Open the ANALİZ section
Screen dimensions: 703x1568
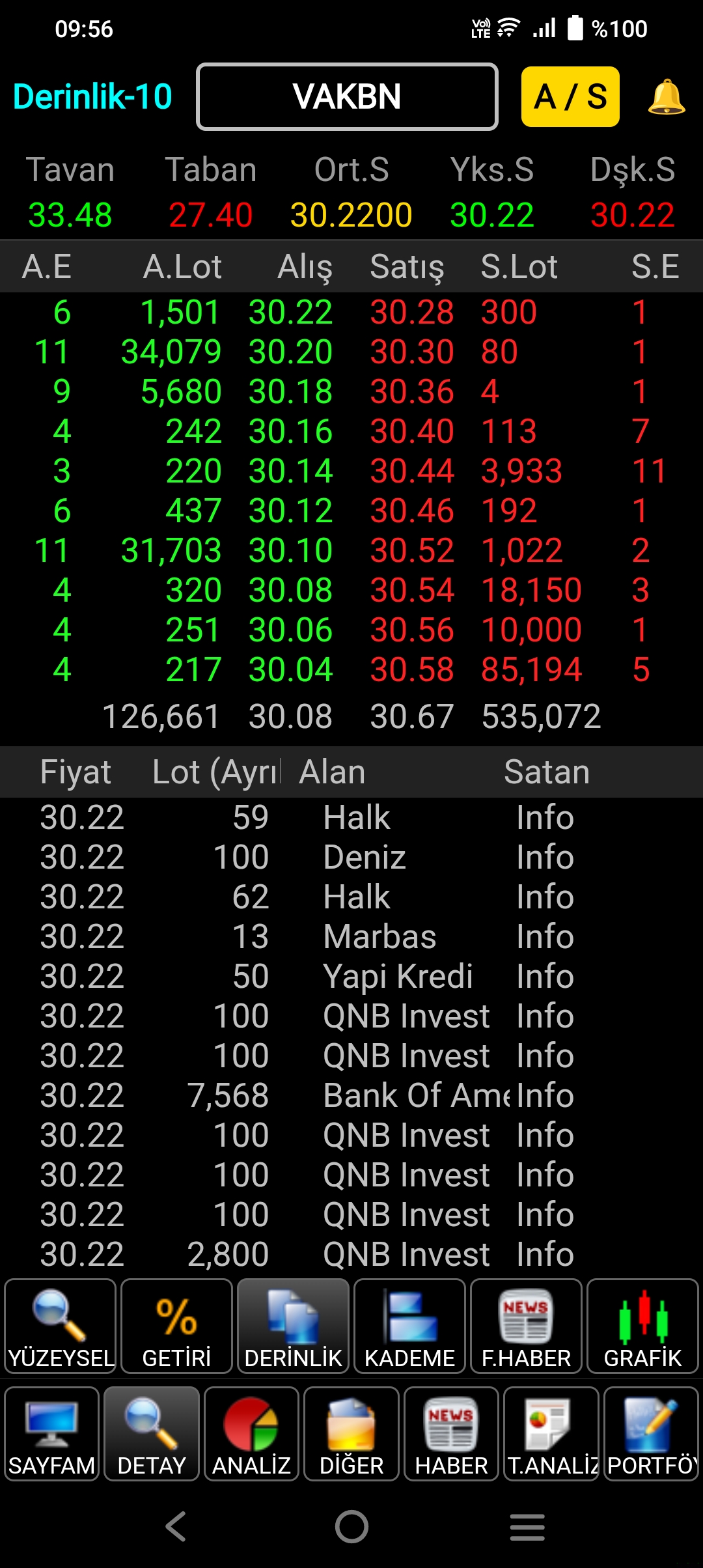(251, 1434)
